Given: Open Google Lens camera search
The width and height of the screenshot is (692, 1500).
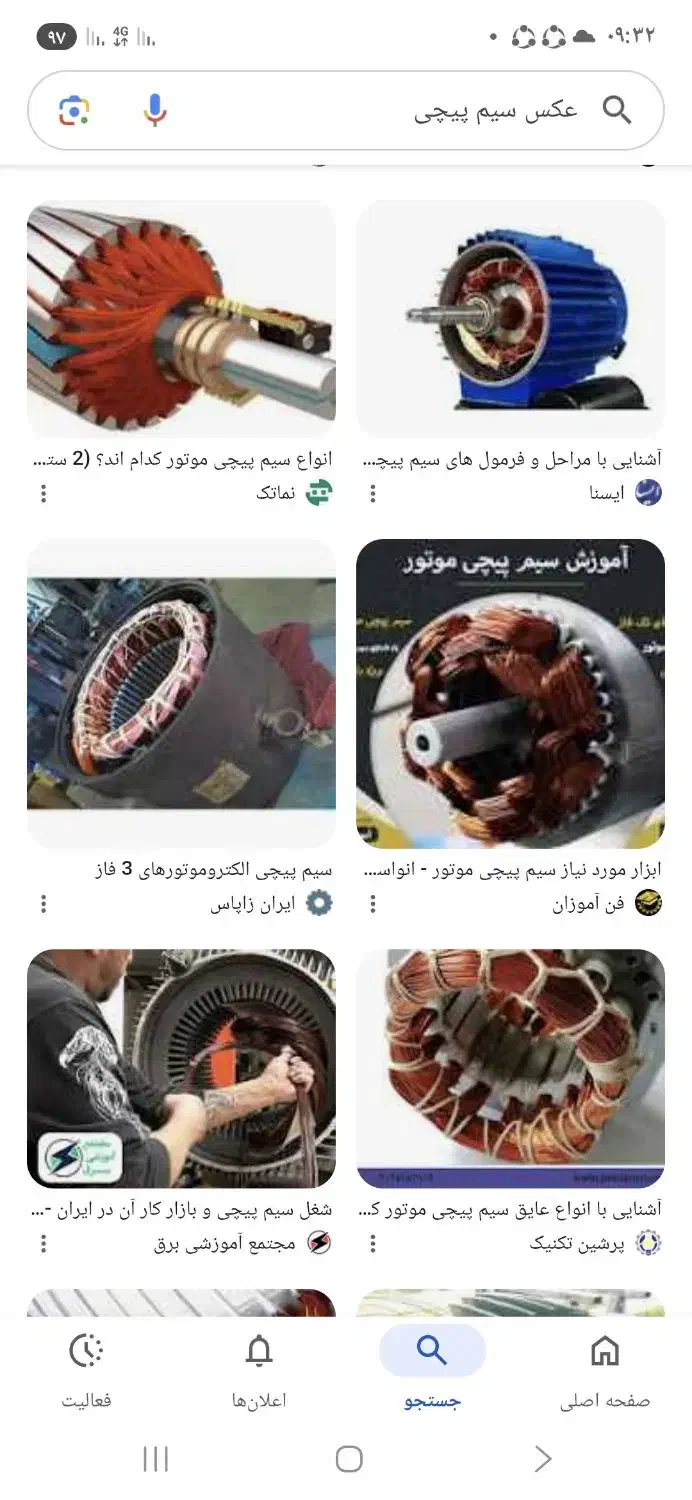Looking at the screenshot, I should point(74,111).
